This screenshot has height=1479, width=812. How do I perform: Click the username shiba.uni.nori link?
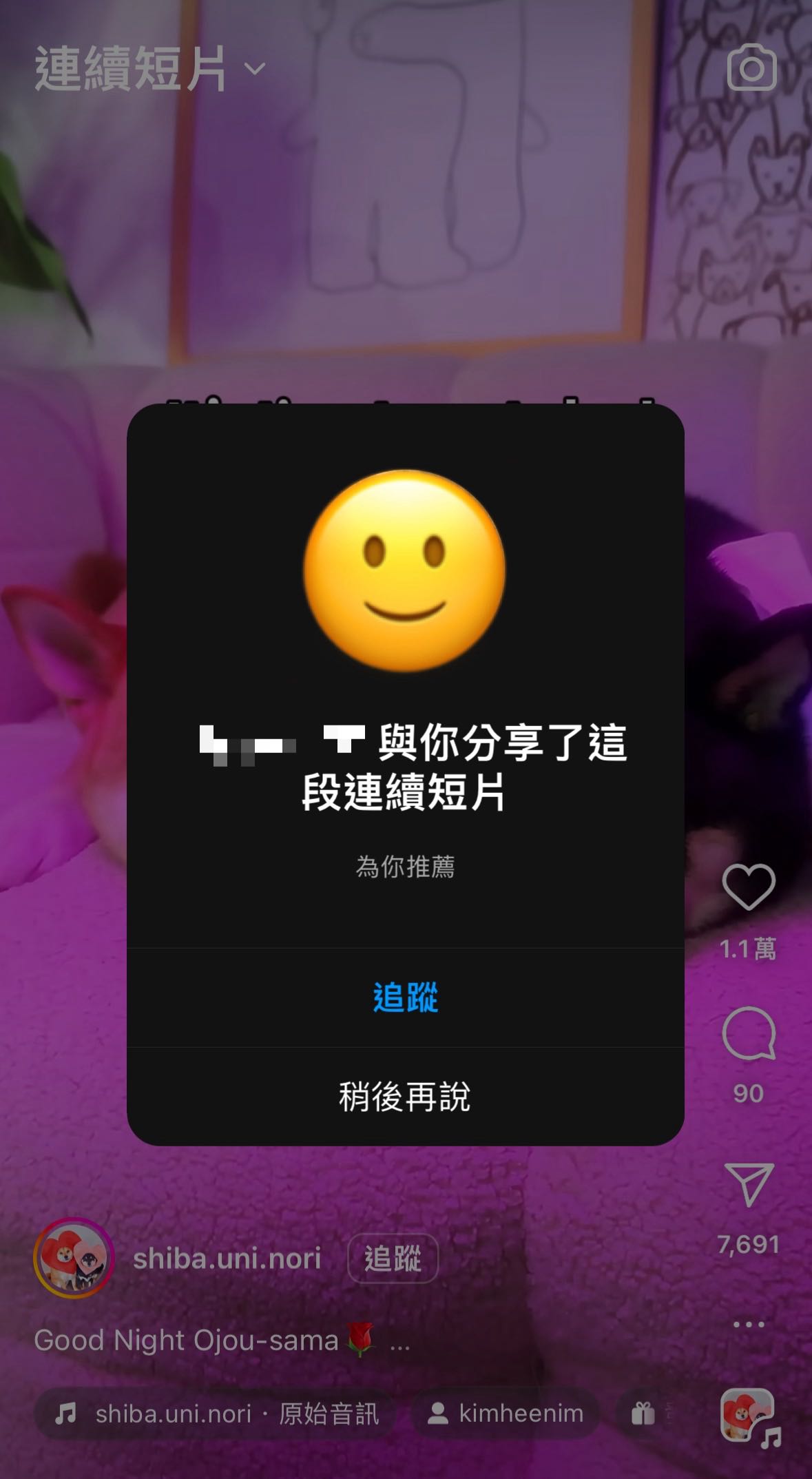[x=227, y=1257]
